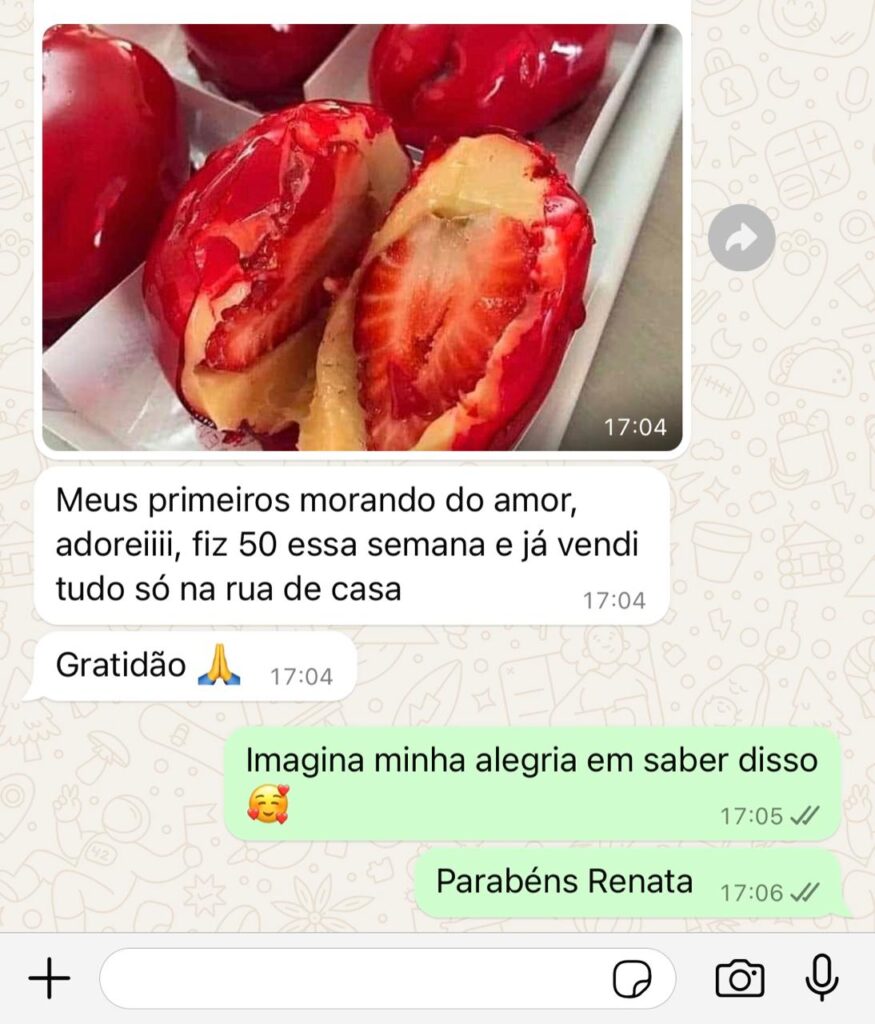Viewport: 875px width, 1024px height.
Task: Open the sticker picker
Action: 632,979
